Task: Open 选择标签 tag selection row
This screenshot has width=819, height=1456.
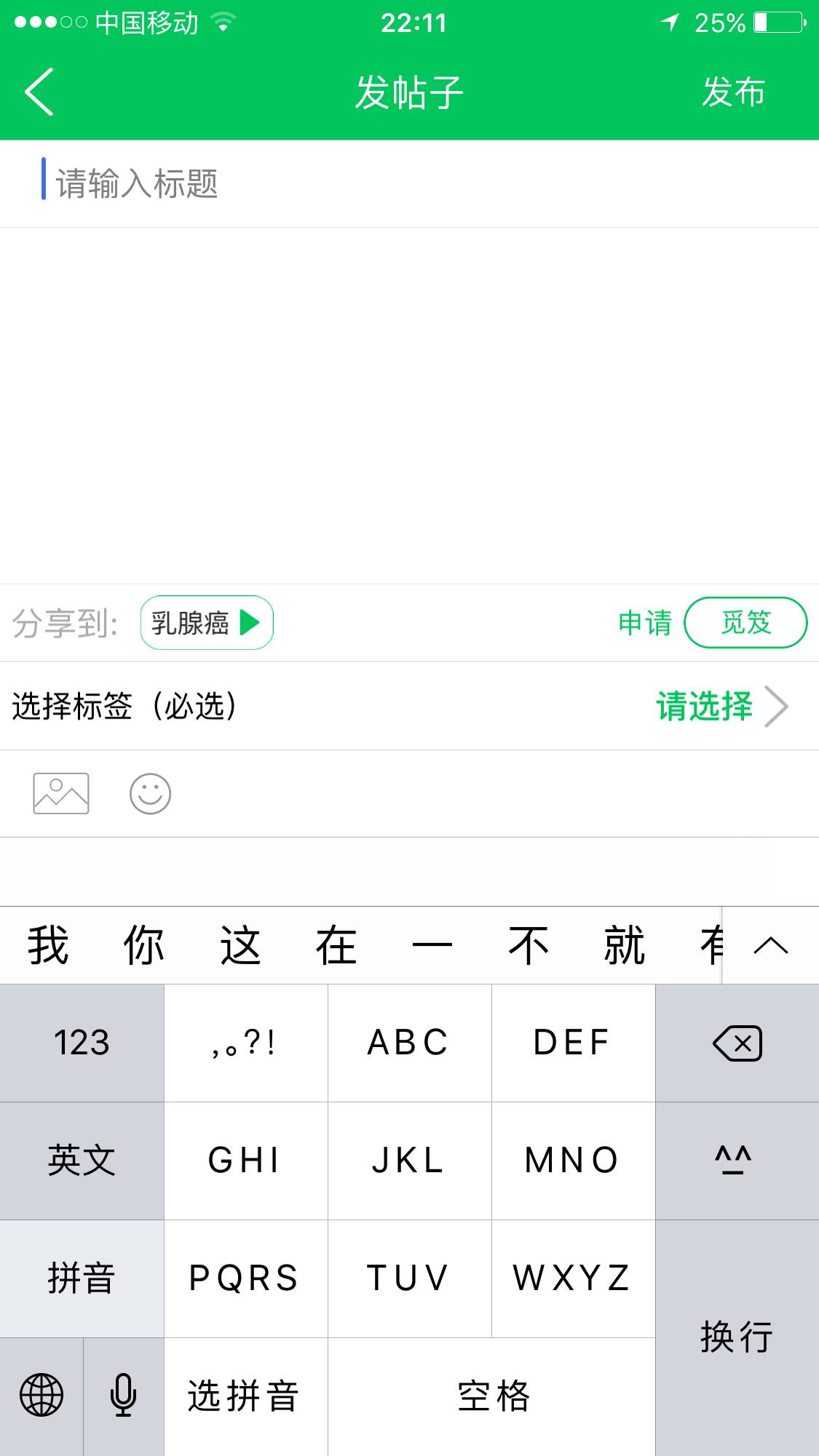Action: [409, 706]
